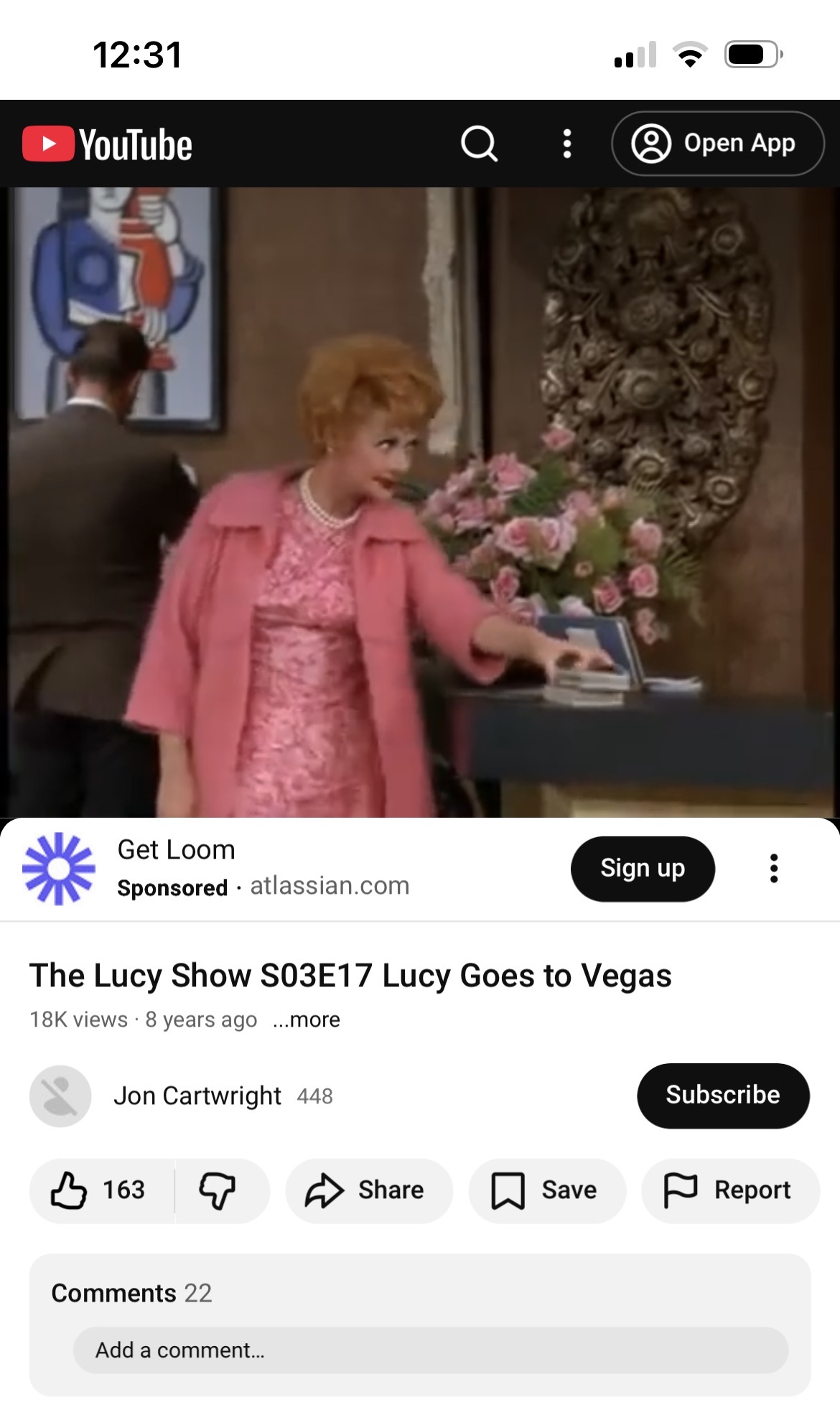This screenshot has width=840, height=1410.
Task: Subscribe to Jon Cartwright
Action: pos(723,1096)
